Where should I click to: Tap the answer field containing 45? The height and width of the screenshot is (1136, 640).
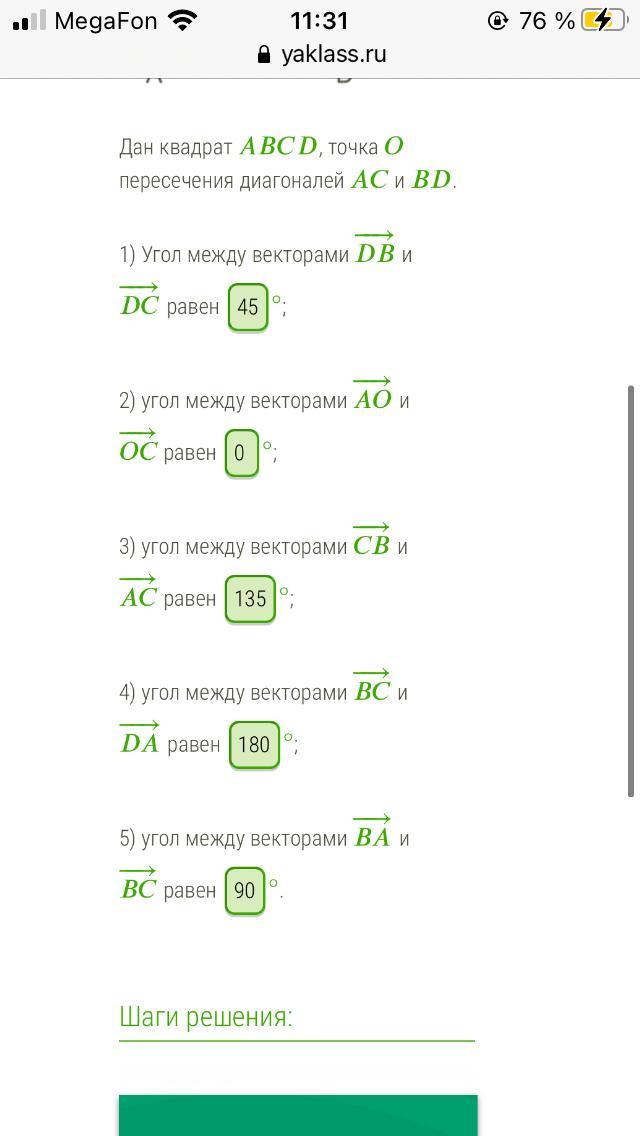(248, 307)
